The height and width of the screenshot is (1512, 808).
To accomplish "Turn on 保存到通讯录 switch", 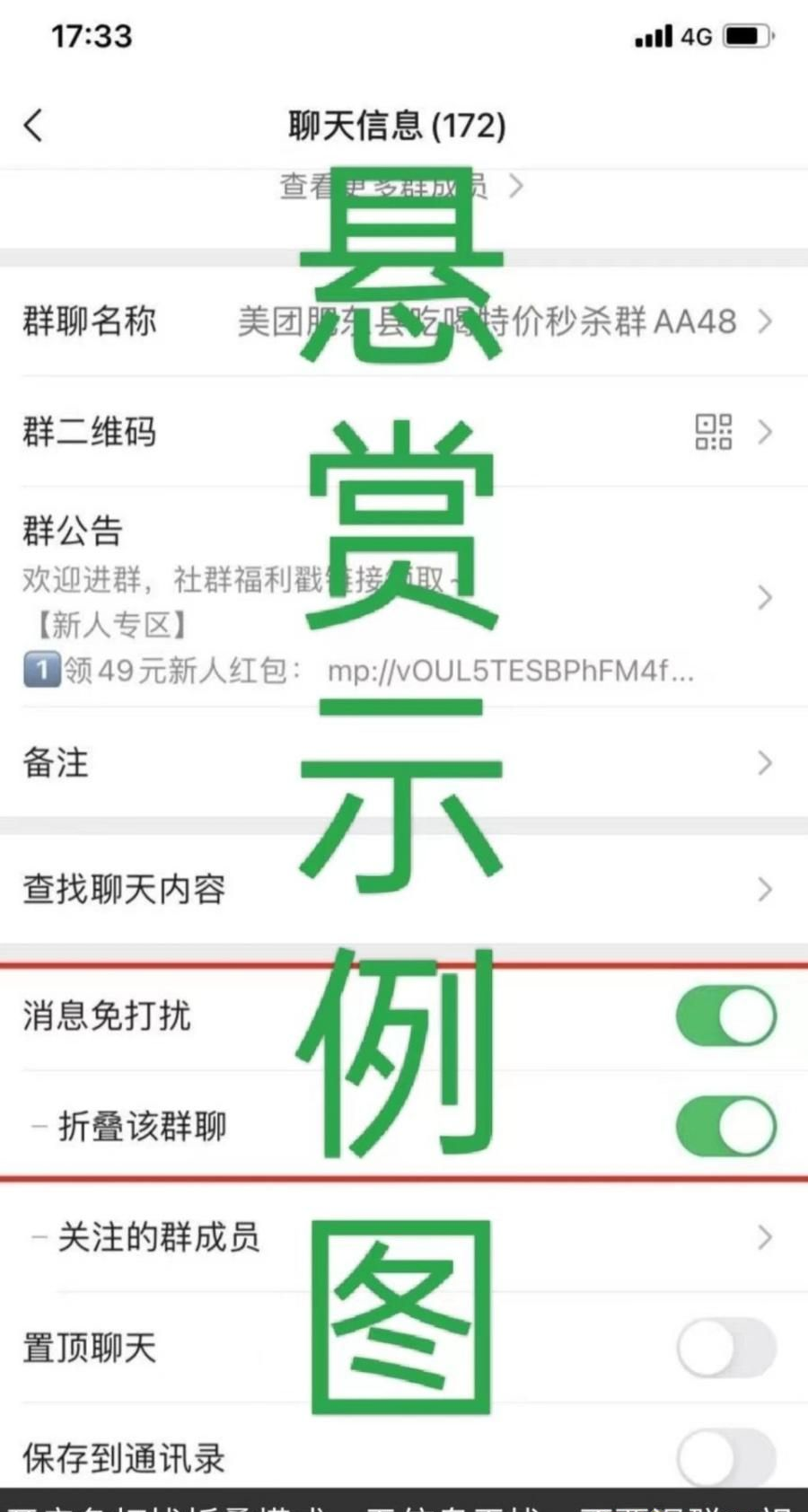I will (x=725, y=1458).
